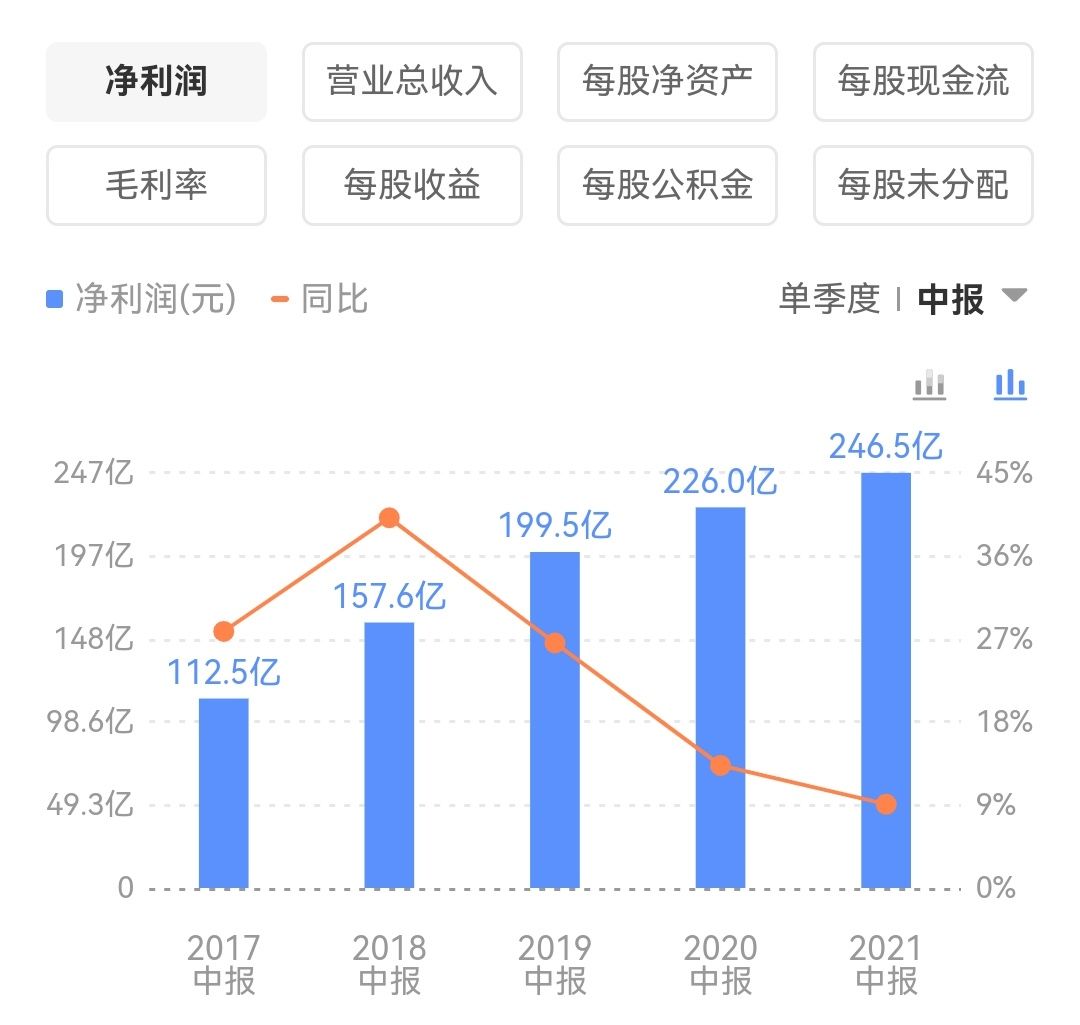This screenshot has width=1080, height=1025.
Task: Tap the 2018 中报 bar
Action: 389,755
